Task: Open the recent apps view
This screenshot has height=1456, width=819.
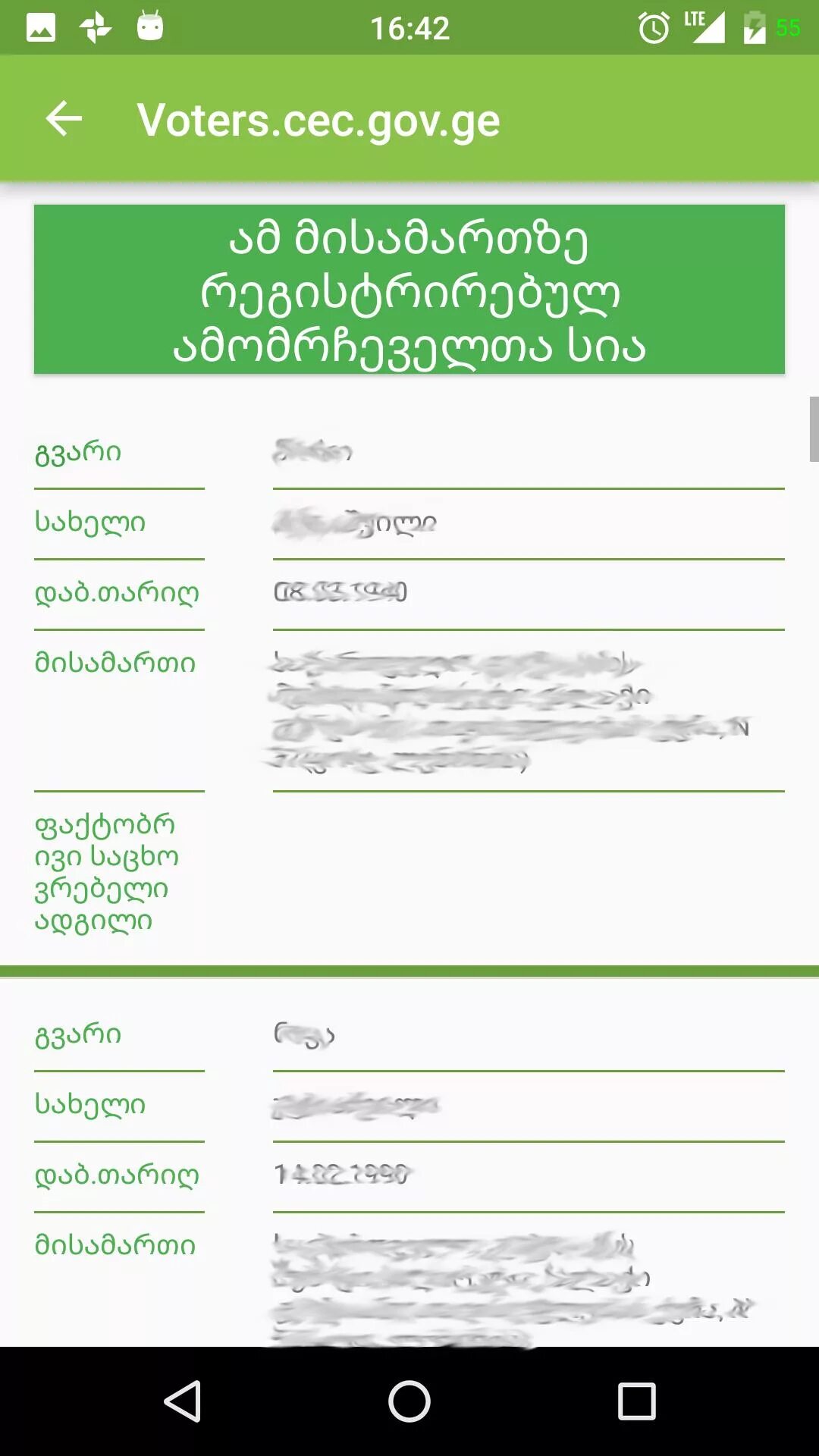Action: click(636, 1401)
